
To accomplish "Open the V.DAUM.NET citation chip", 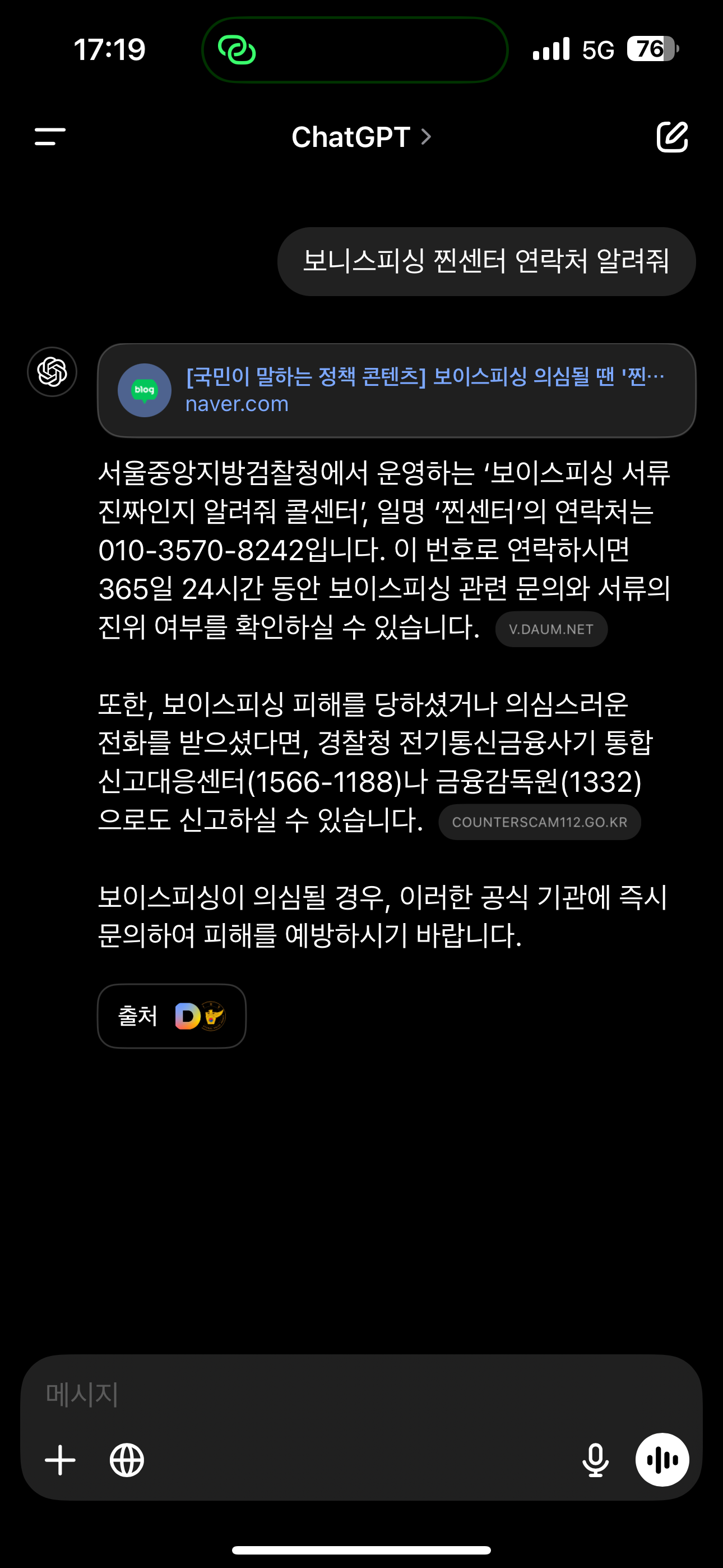I will (551, 629).
